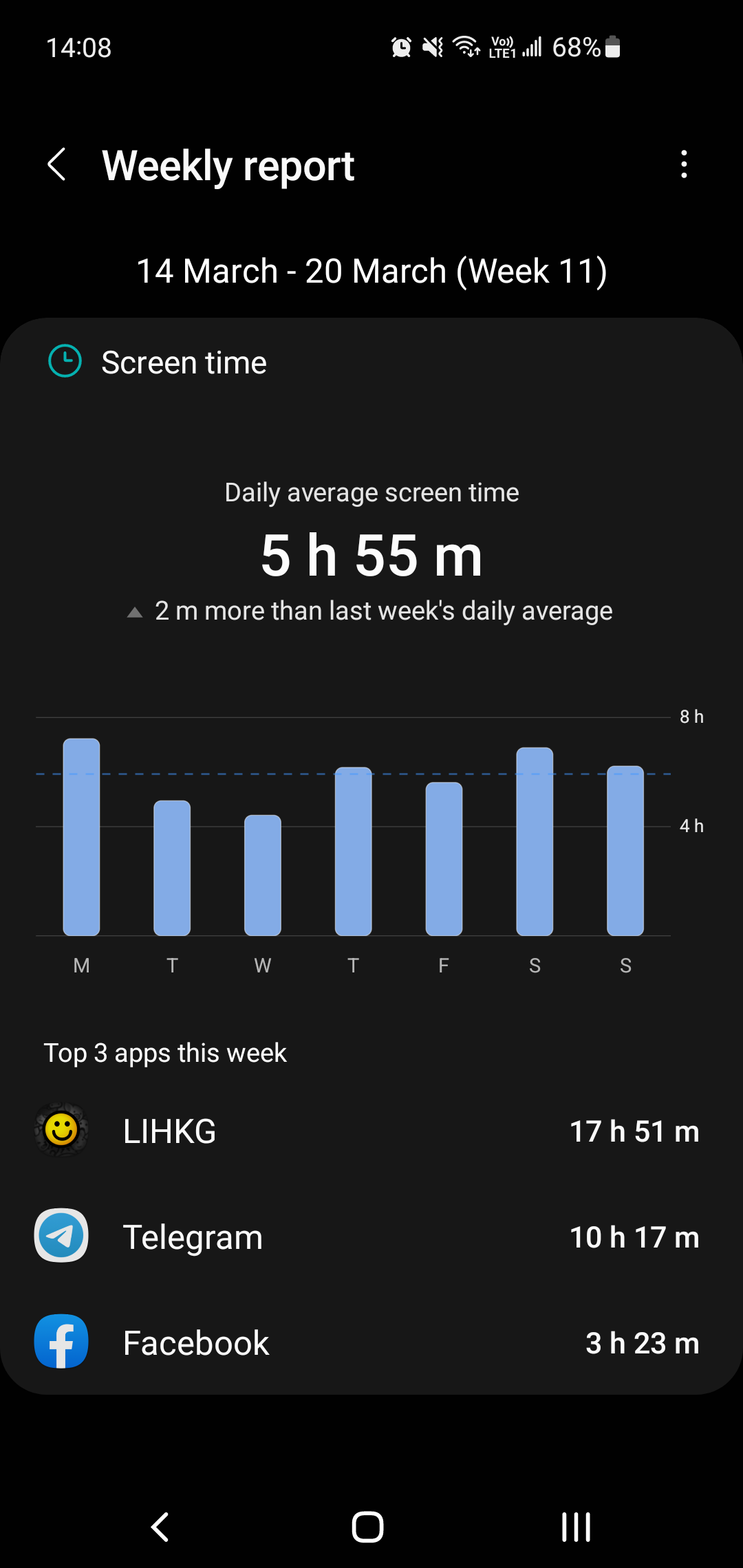Go back from Weekly report
743x1568 pixels.
[57, 165]
